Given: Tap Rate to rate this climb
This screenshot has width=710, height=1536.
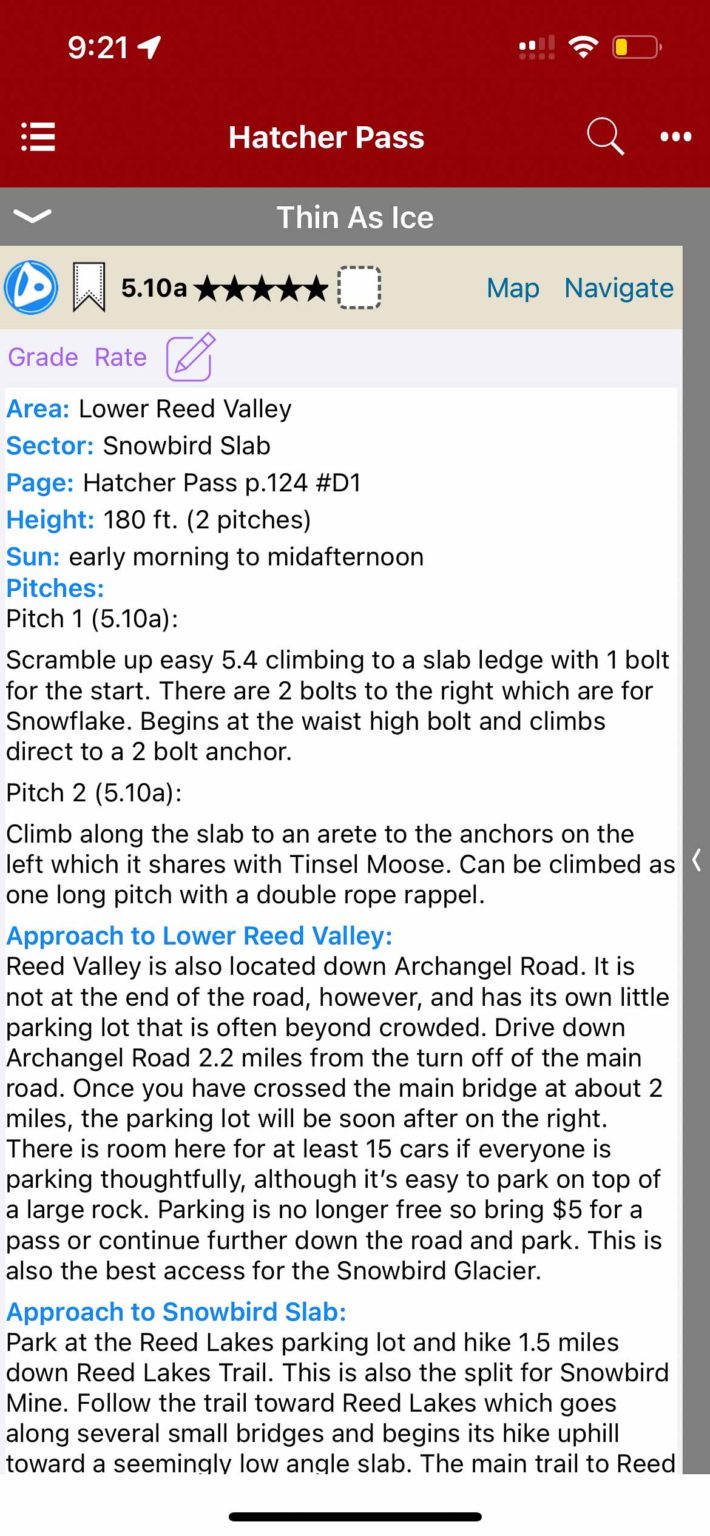Looking at the screenshot, I should pos(121,357).
